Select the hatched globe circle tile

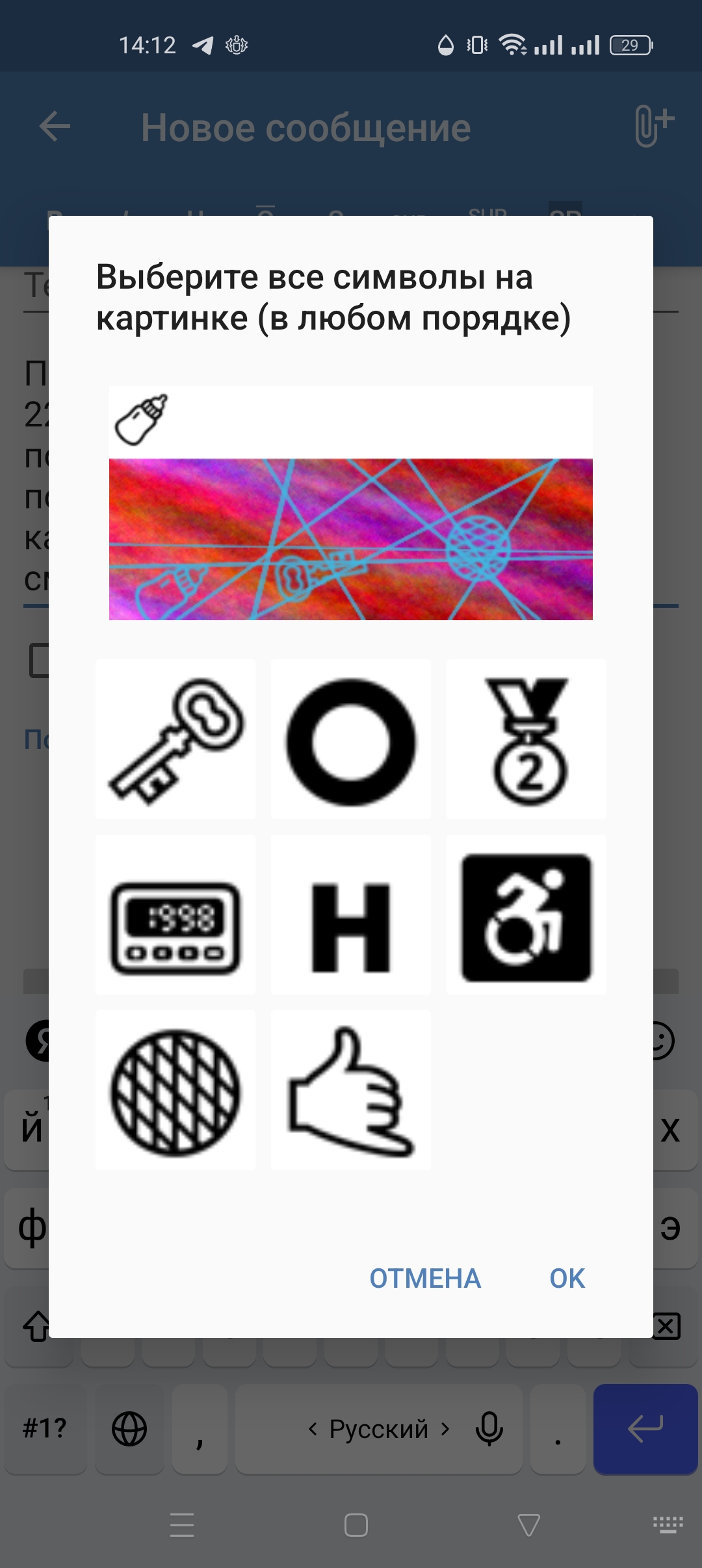point(175,1090)
